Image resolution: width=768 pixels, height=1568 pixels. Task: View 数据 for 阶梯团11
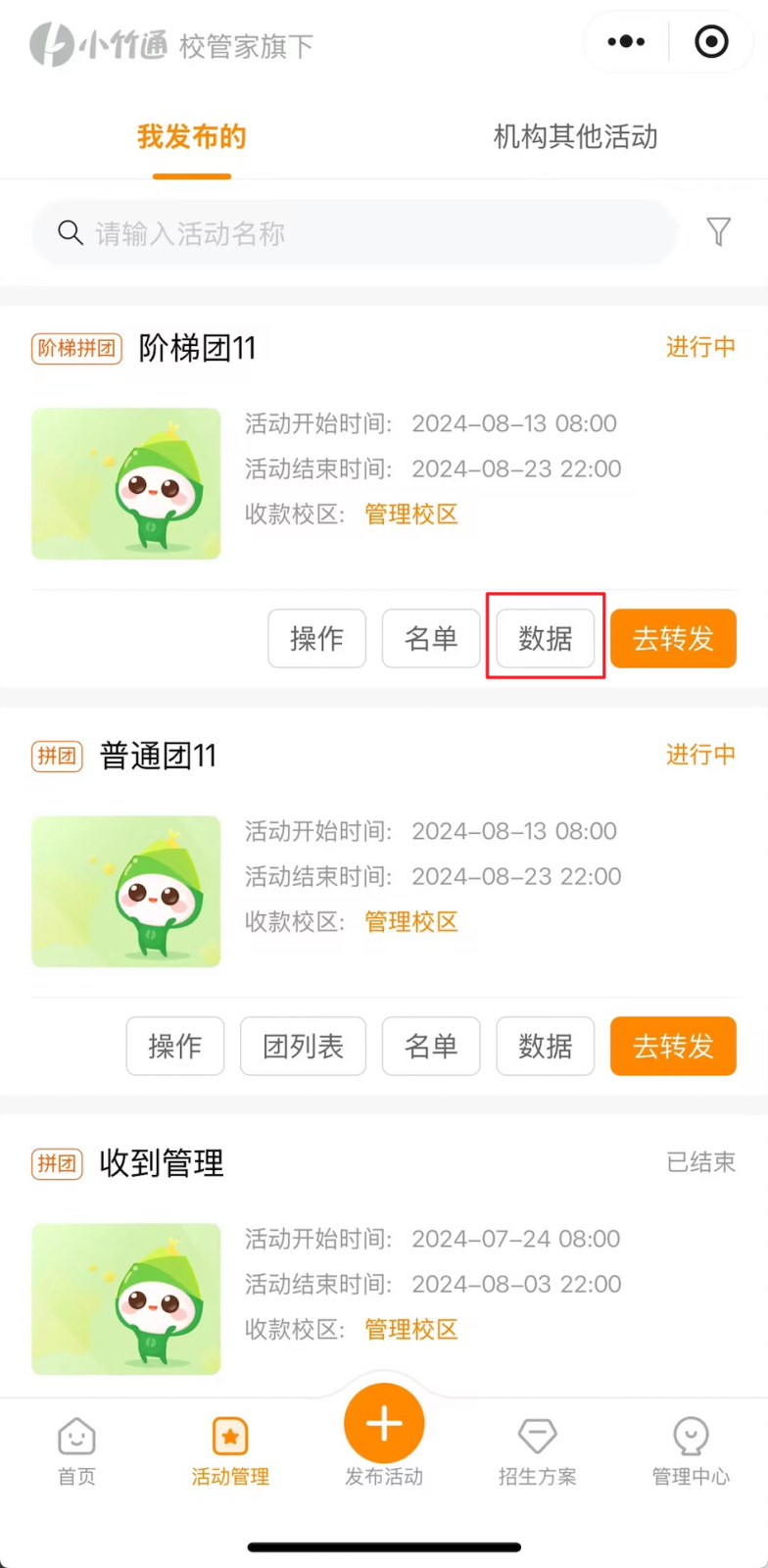click(x=545, y=639)
